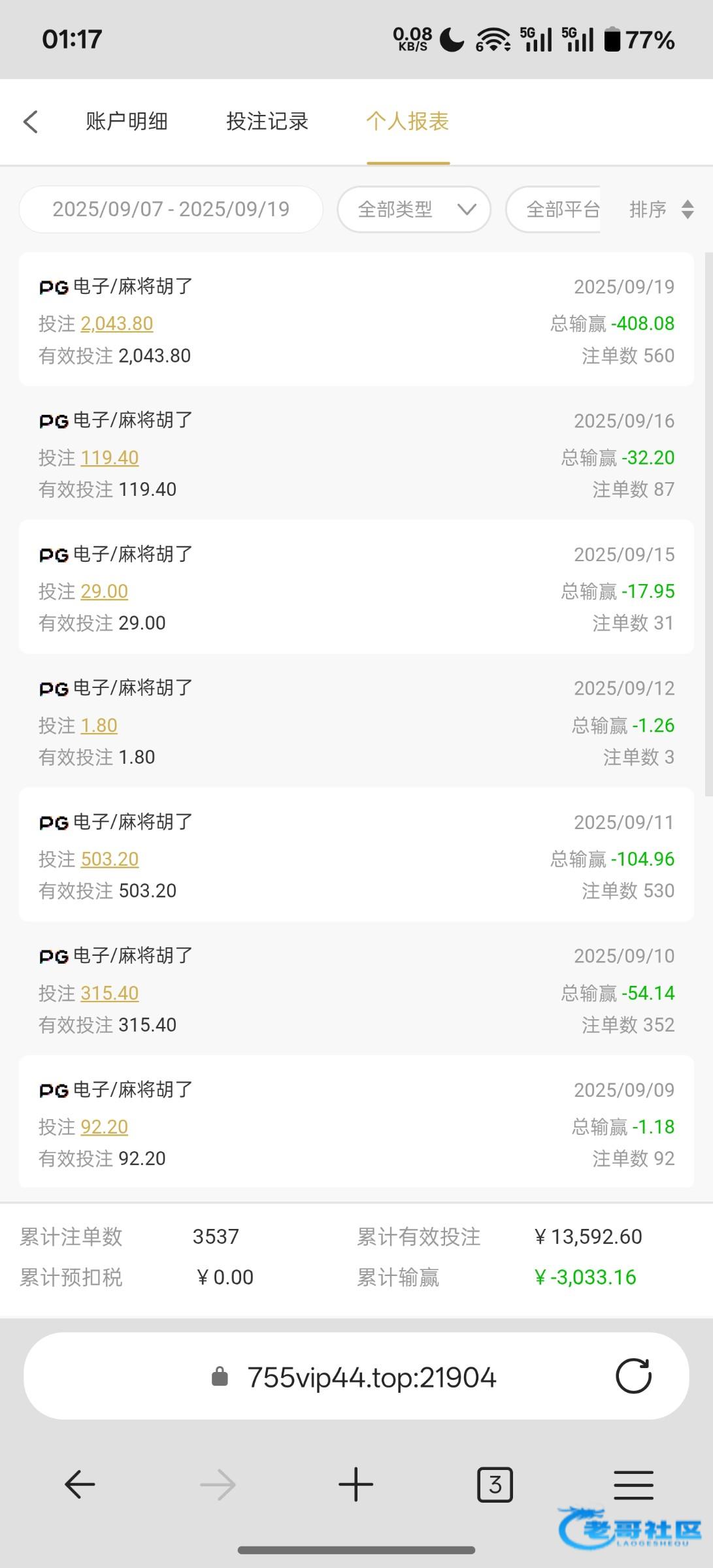Go back a page in the browser
Screen dimensions: 713x1568
click(x=80, y=1484)
